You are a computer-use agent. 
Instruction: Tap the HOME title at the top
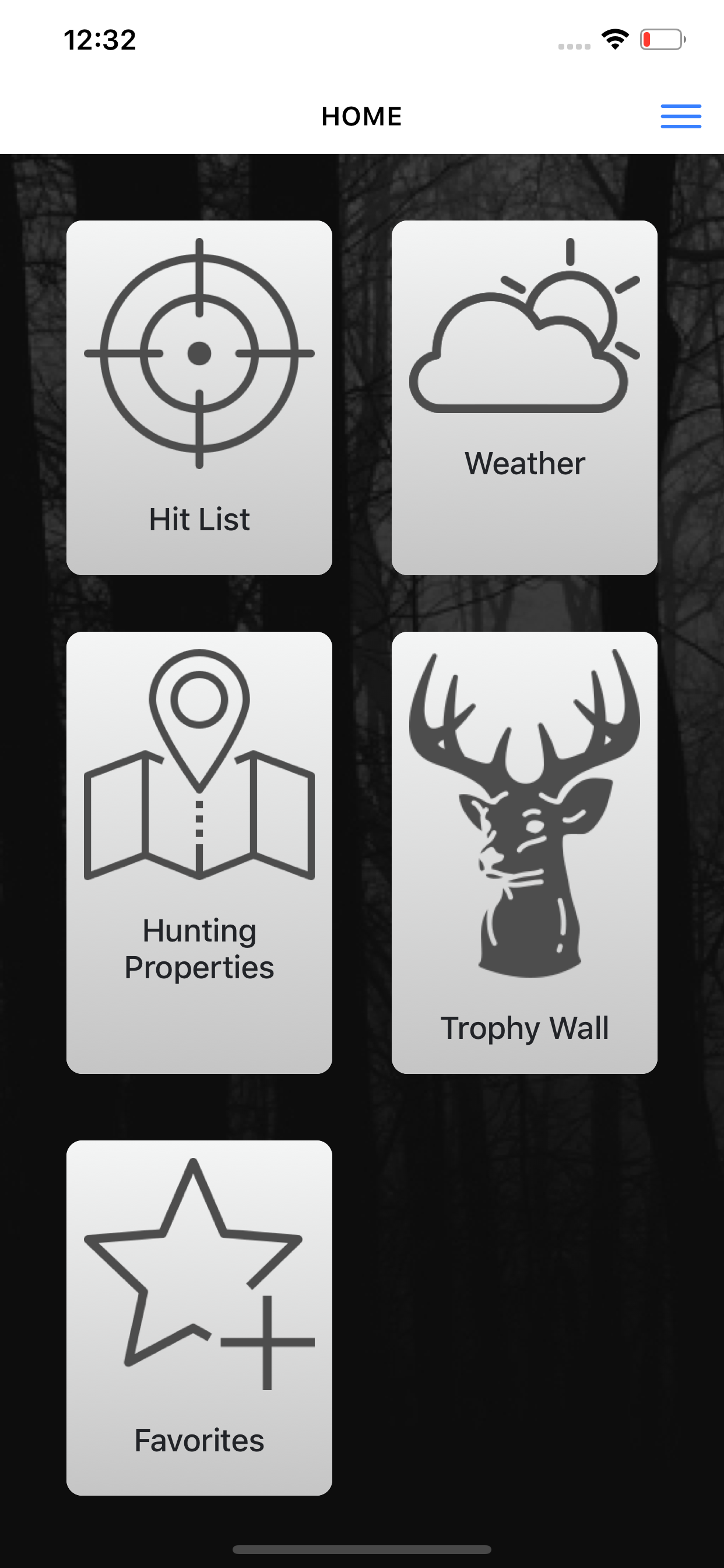(361, 116)
